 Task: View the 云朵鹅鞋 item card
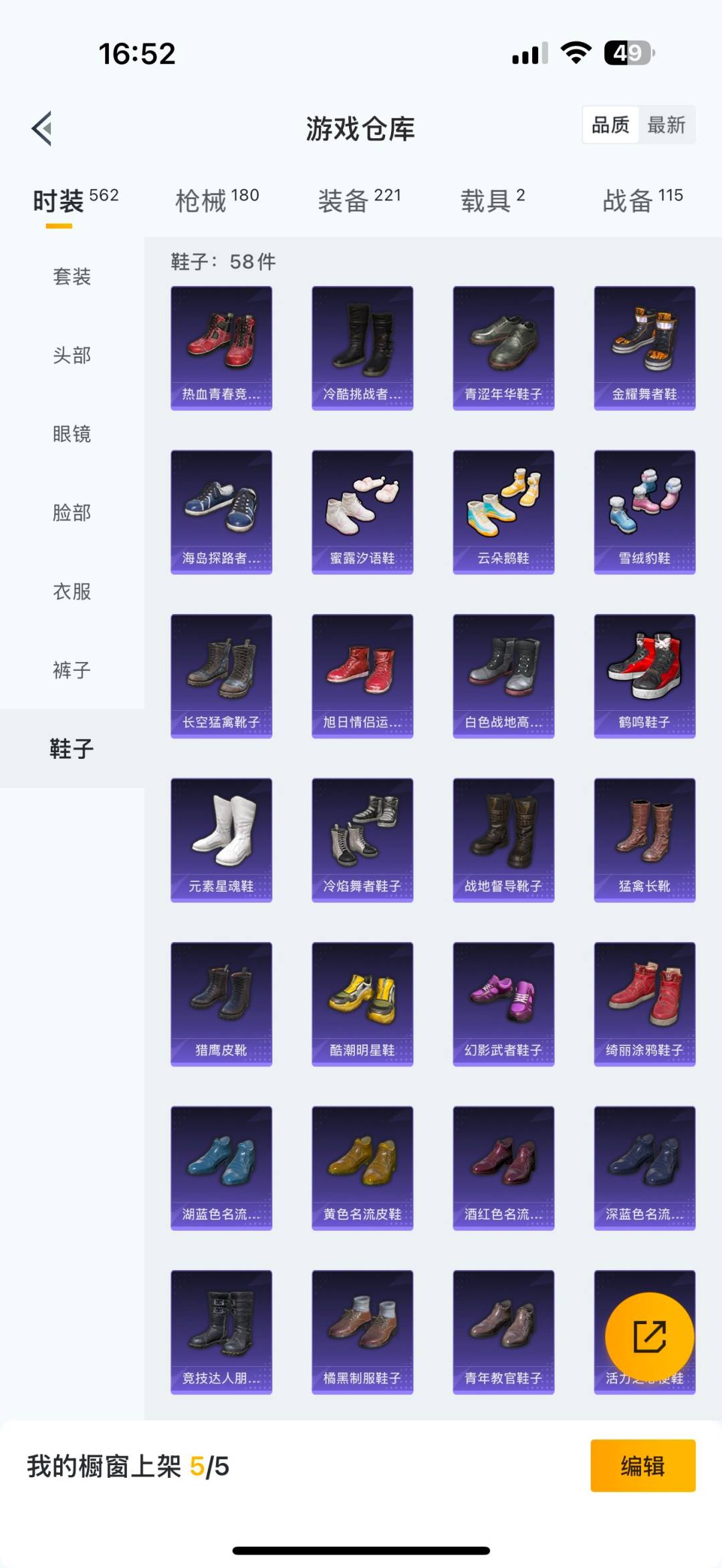(503, 508)
